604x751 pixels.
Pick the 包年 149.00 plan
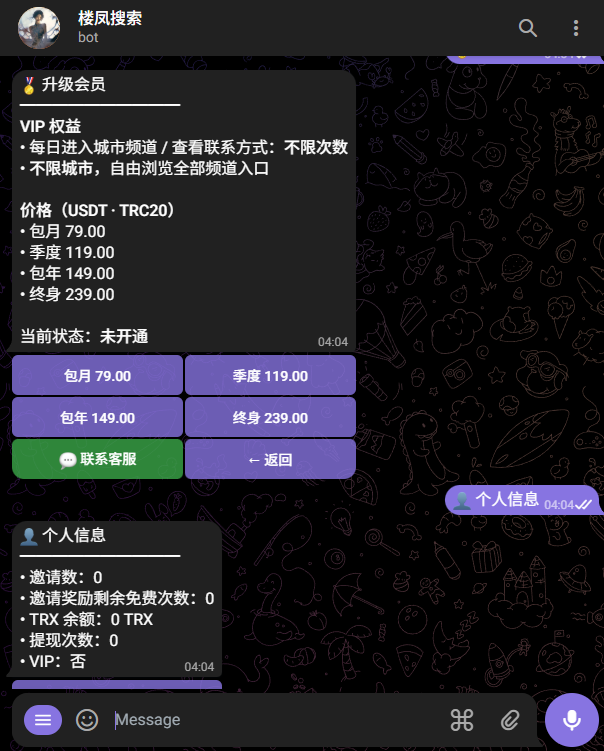pyautogui.click(x=97, y=418)
